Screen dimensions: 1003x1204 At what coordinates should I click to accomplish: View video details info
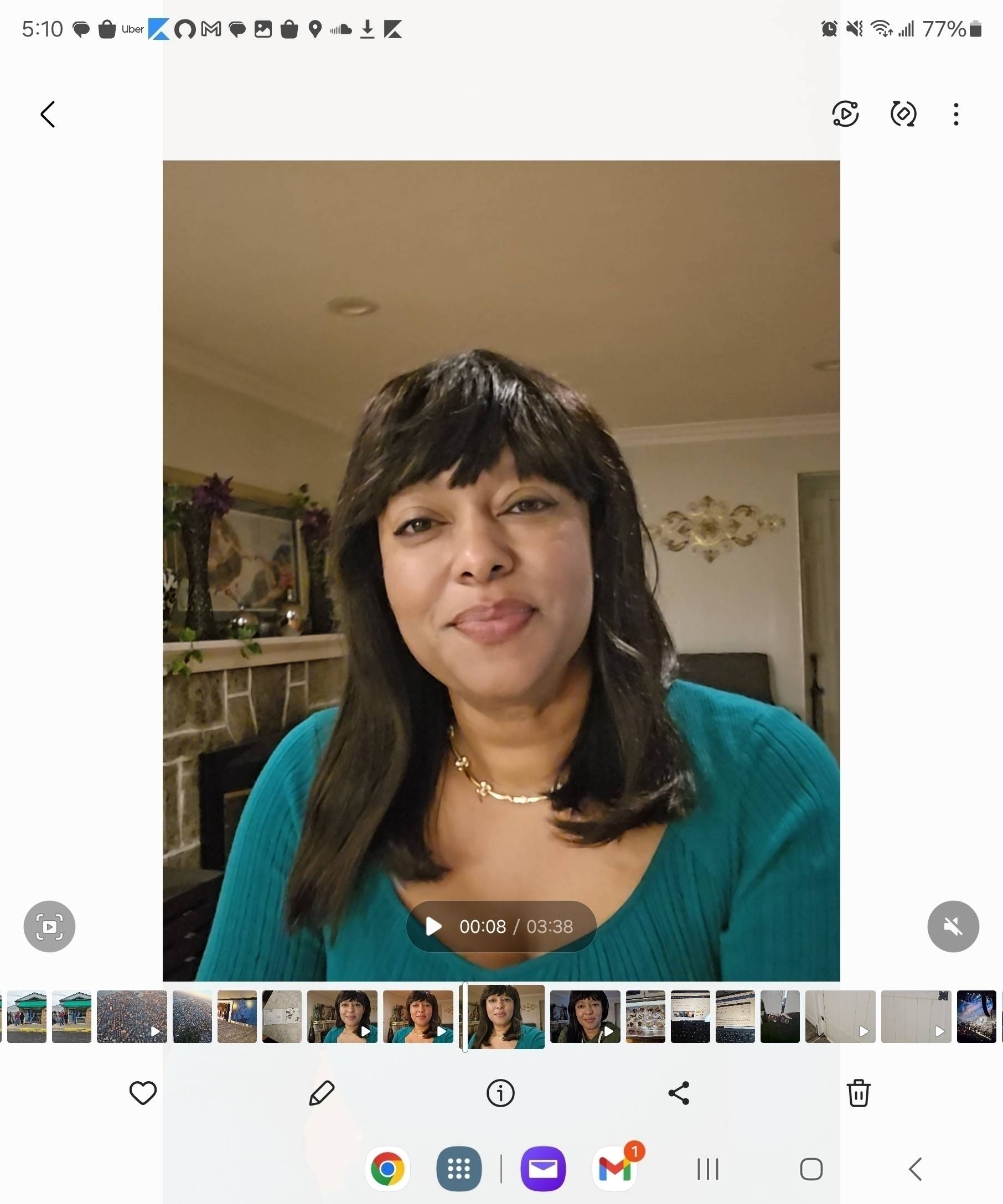pyautogui.click(x=500, y=1092)
